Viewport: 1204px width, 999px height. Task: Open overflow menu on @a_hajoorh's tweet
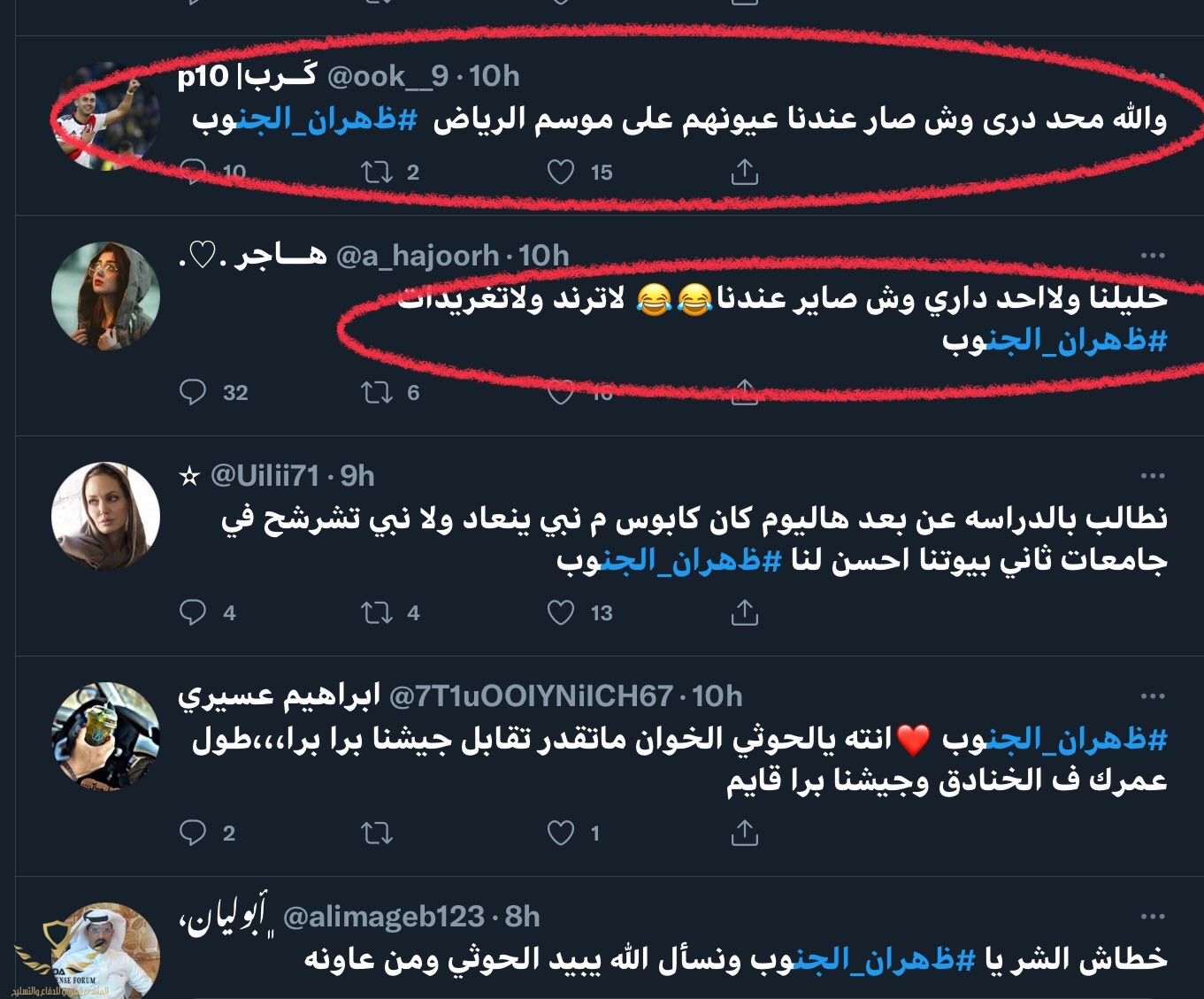(x=1153, y=256)
